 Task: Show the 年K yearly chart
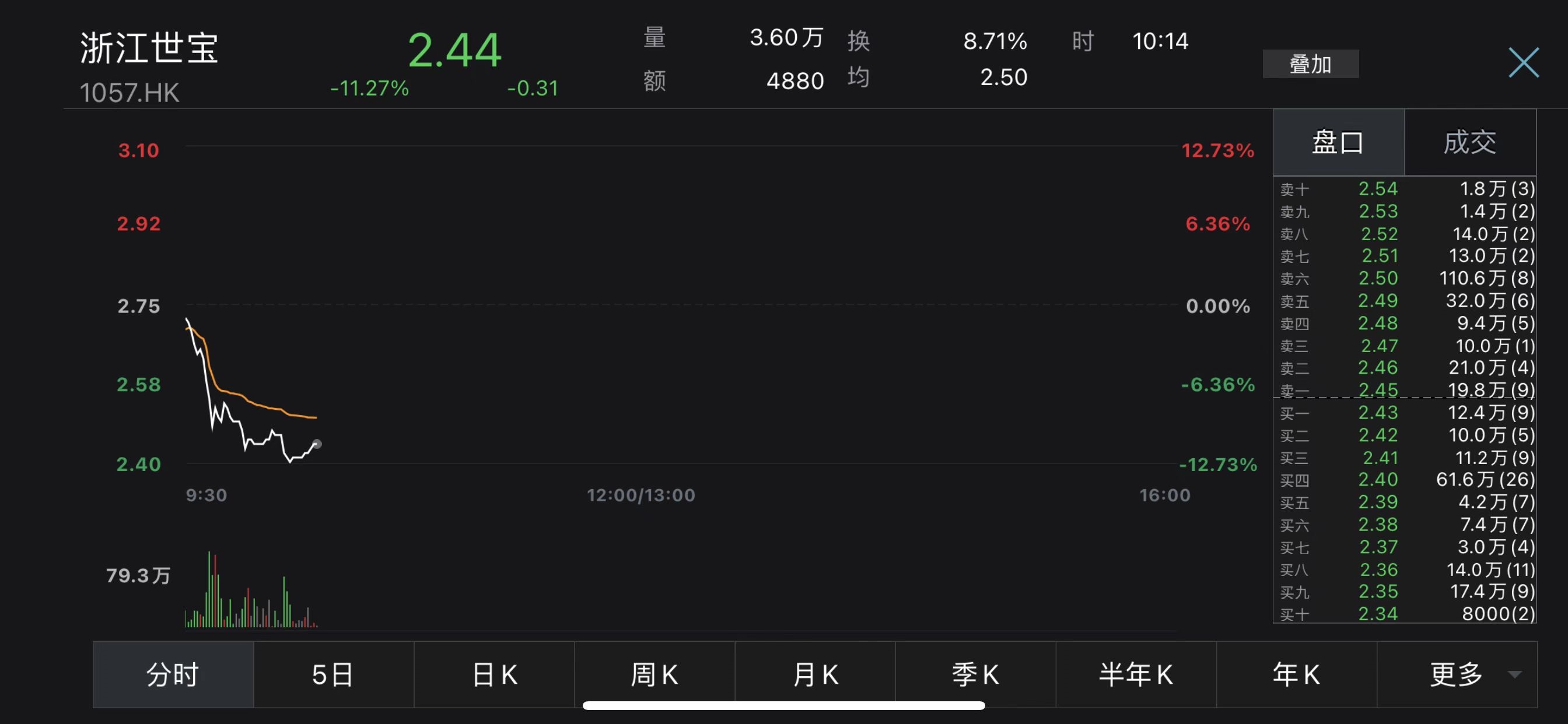1297,674
